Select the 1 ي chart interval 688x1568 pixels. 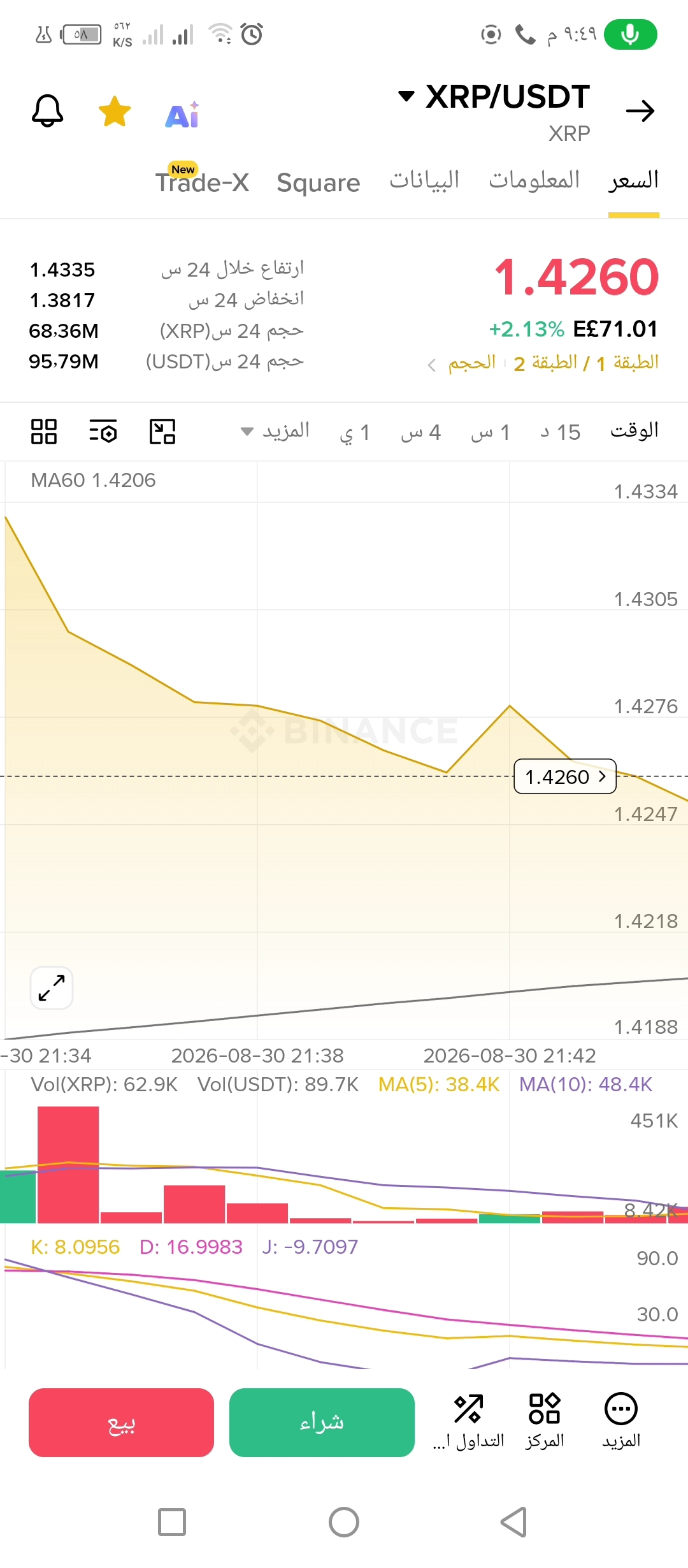coord(354,432)
